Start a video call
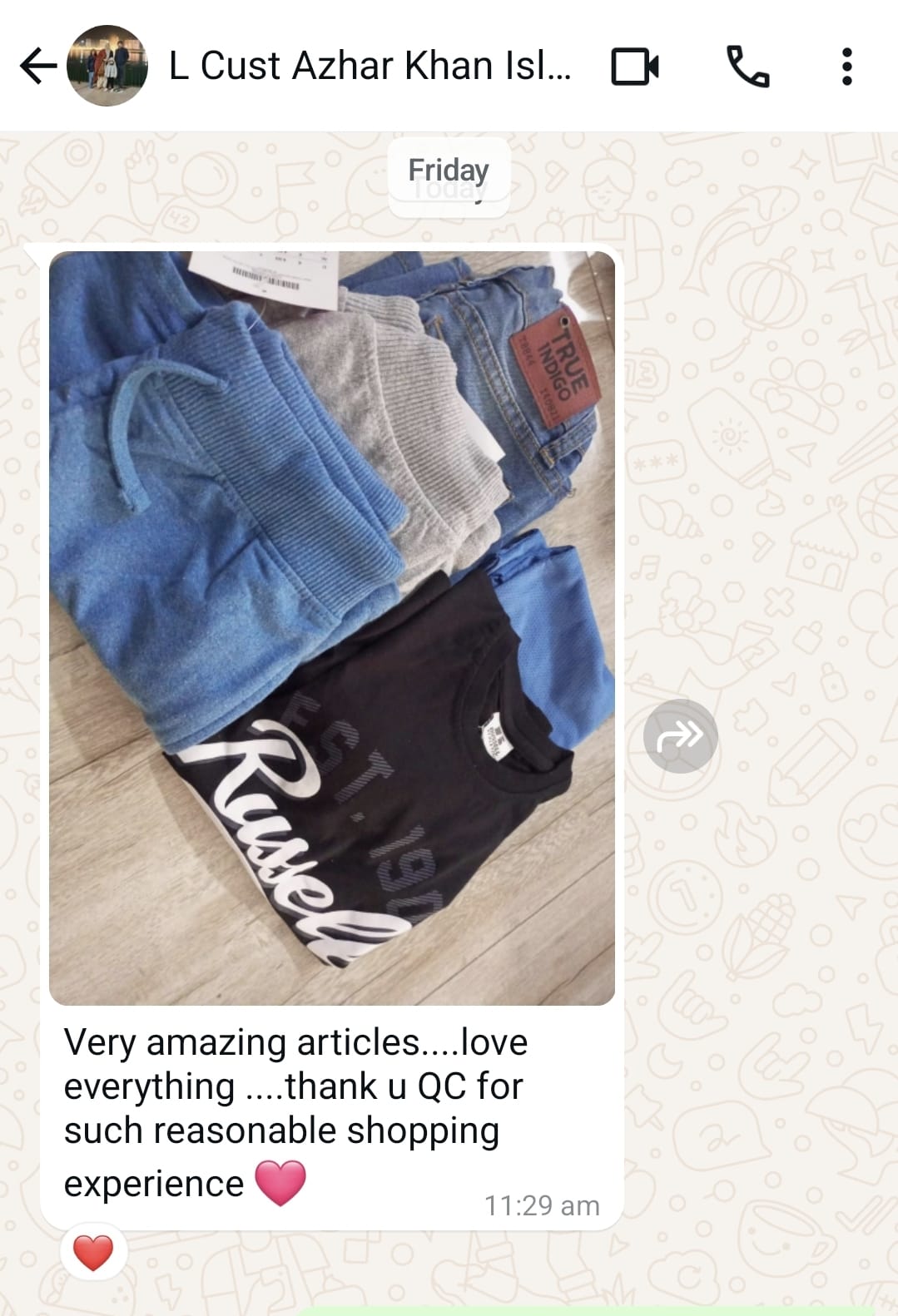898x1316 pixels. tap(635, 67)
